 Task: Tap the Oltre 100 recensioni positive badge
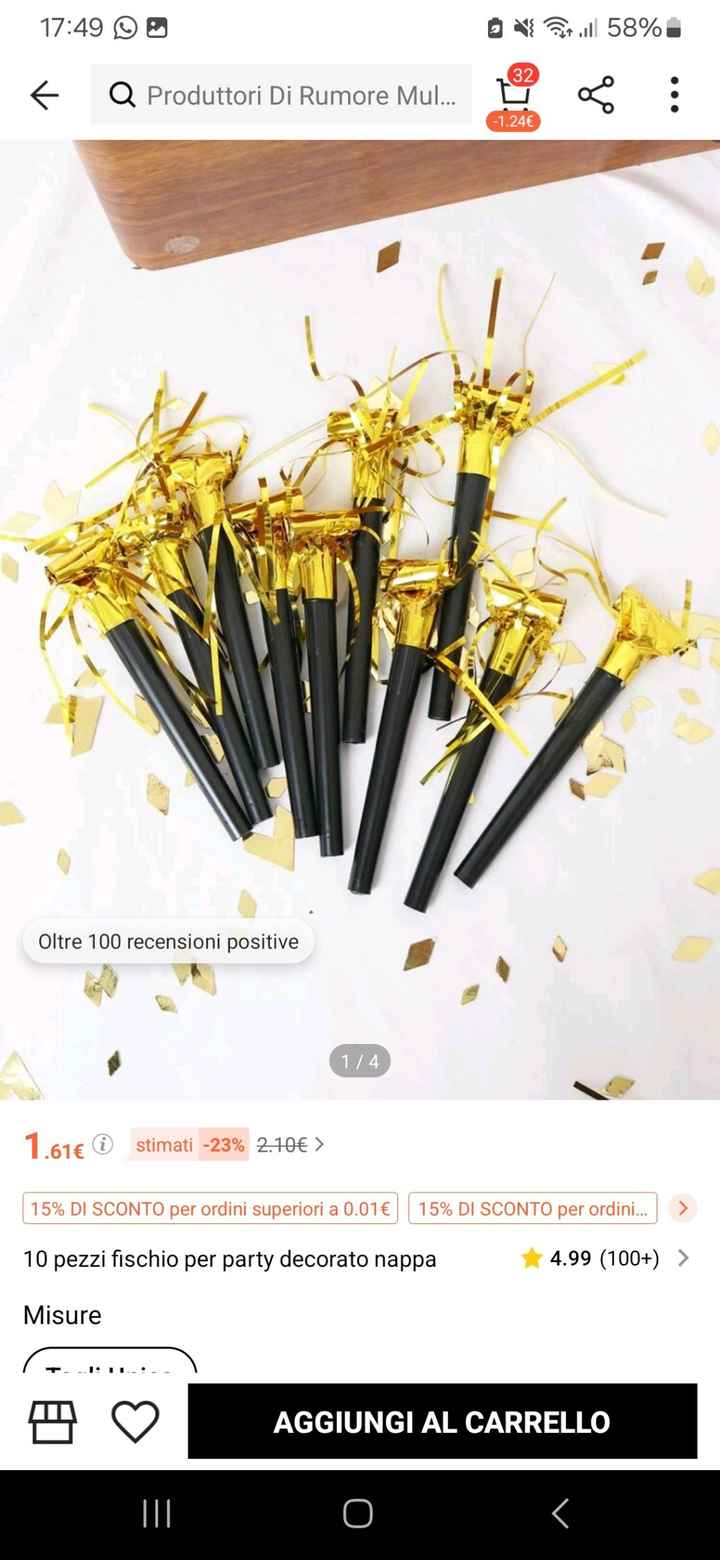168,941
